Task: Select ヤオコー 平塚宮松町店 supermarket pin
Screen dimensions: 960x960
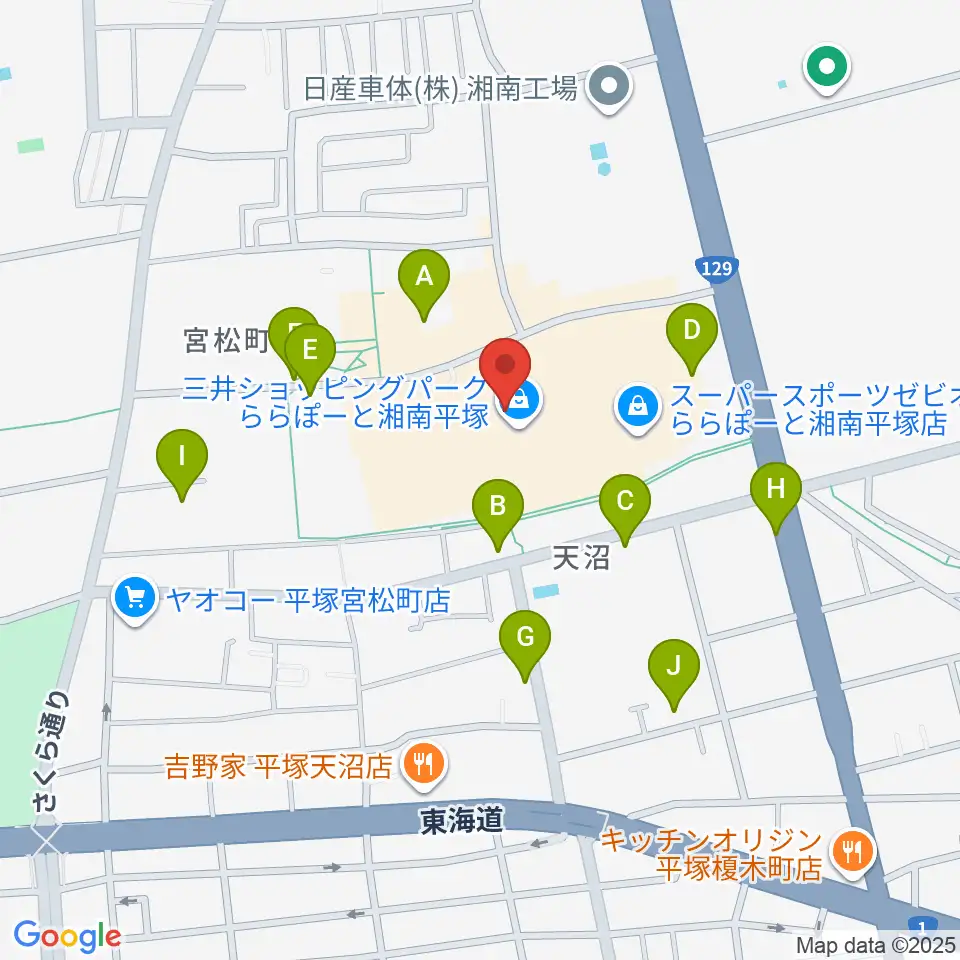Action: [135, 599]
